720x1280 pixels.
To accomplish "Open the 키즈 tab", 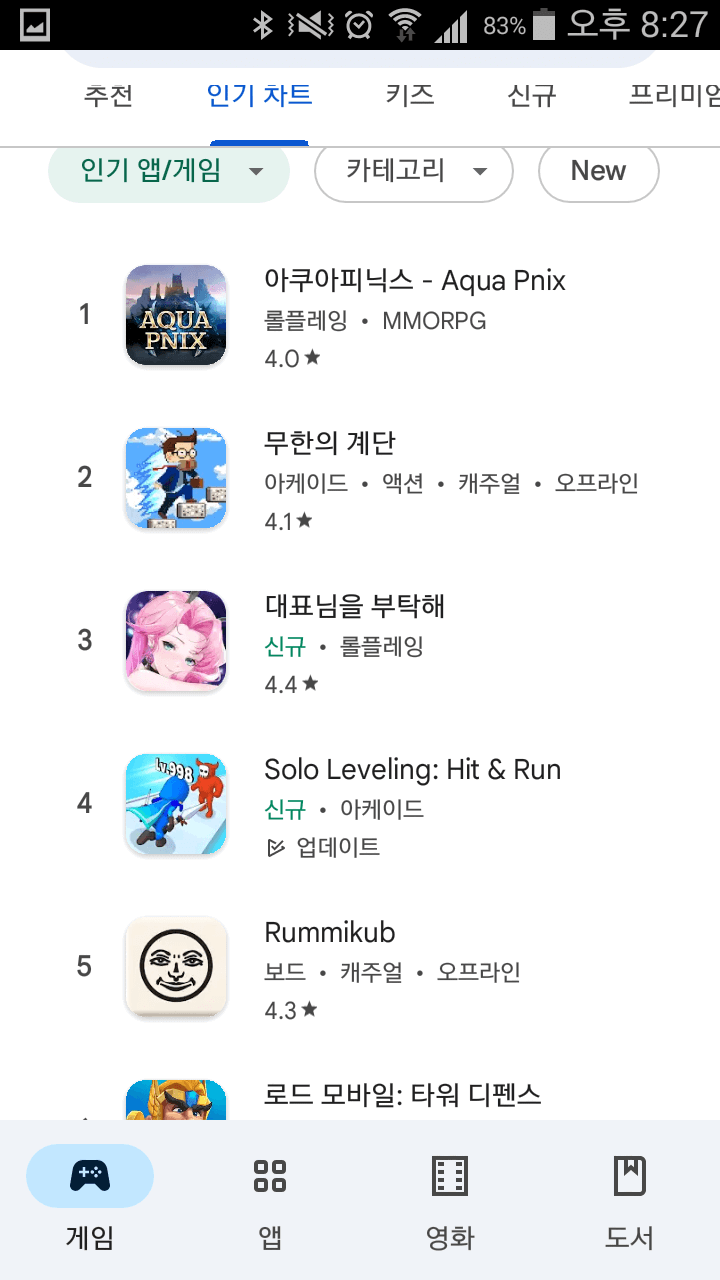I will (406, 96).
